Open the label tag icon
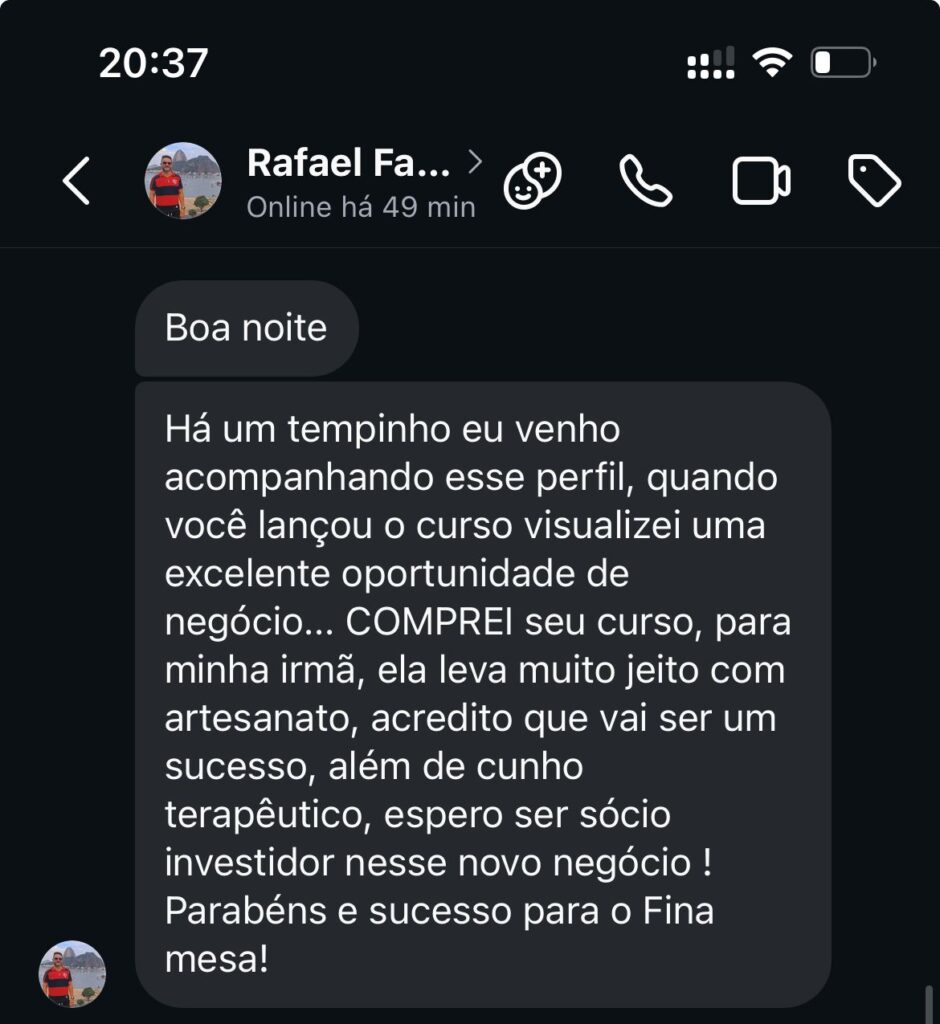The image size is (940, 1024). click(x=874, y=181)
